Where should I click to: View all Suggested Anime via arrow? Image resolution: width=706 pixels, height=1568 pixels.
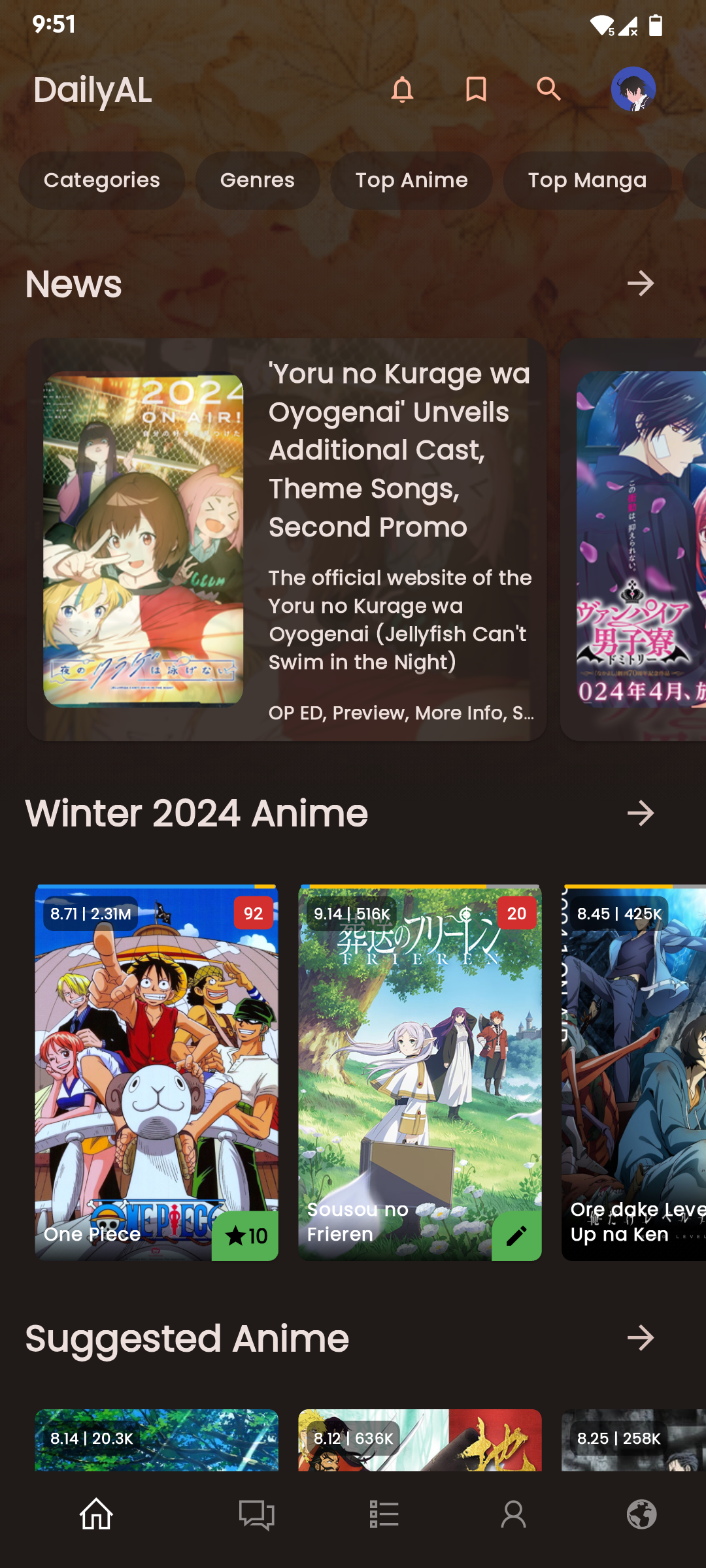[x=641, y=1338]
